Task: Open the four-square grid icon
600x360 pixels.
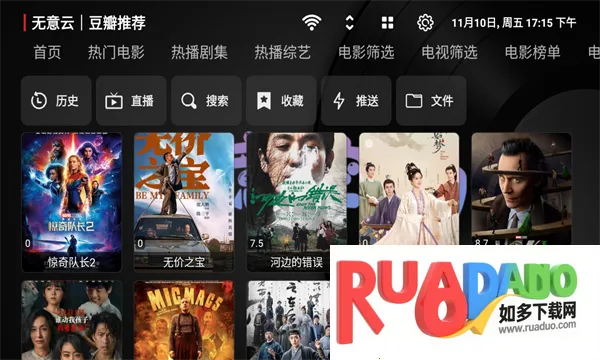Action: (x=388, y=23)
